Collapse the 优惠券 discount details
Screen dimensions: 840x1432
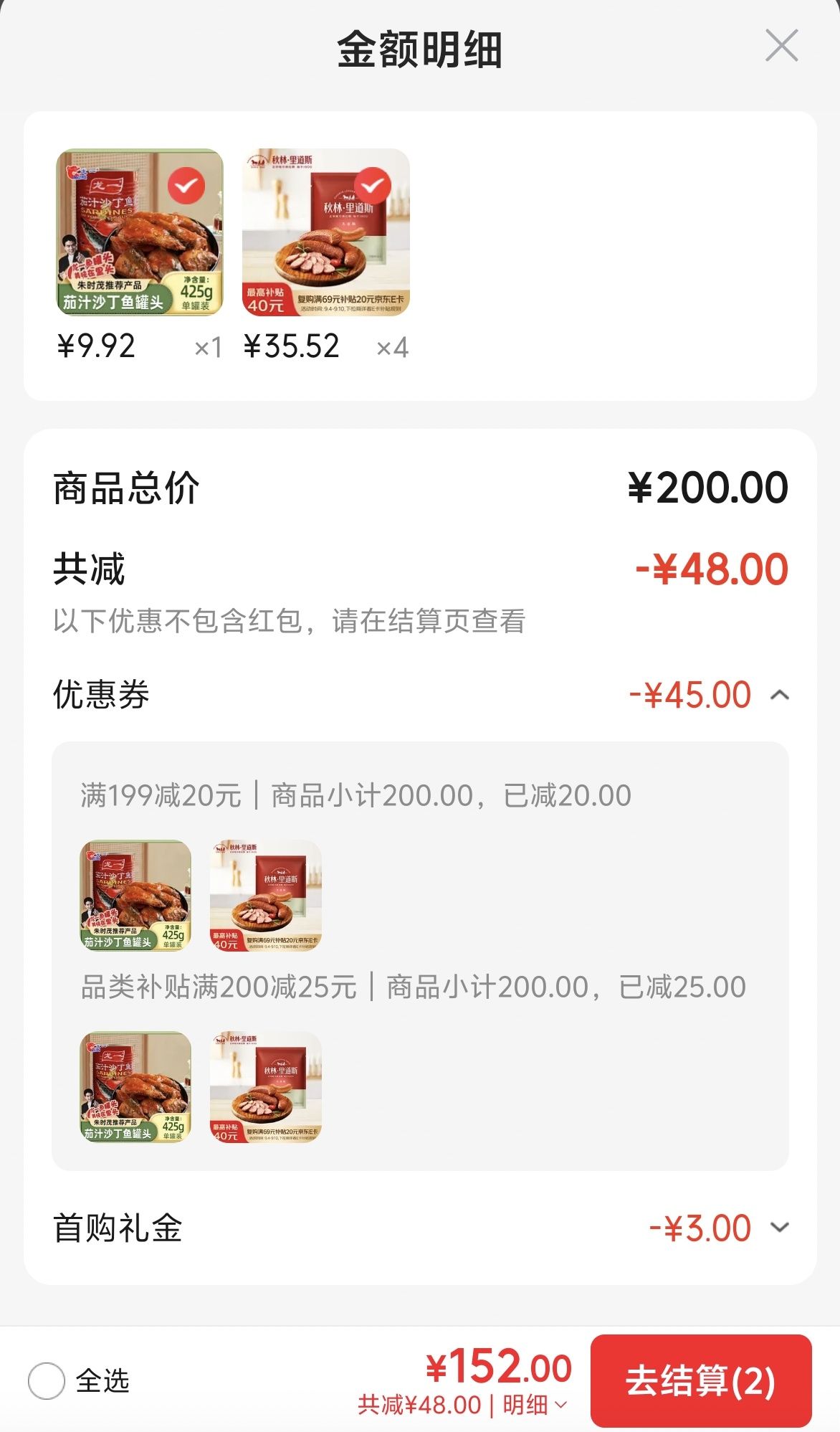pos(780,695)
